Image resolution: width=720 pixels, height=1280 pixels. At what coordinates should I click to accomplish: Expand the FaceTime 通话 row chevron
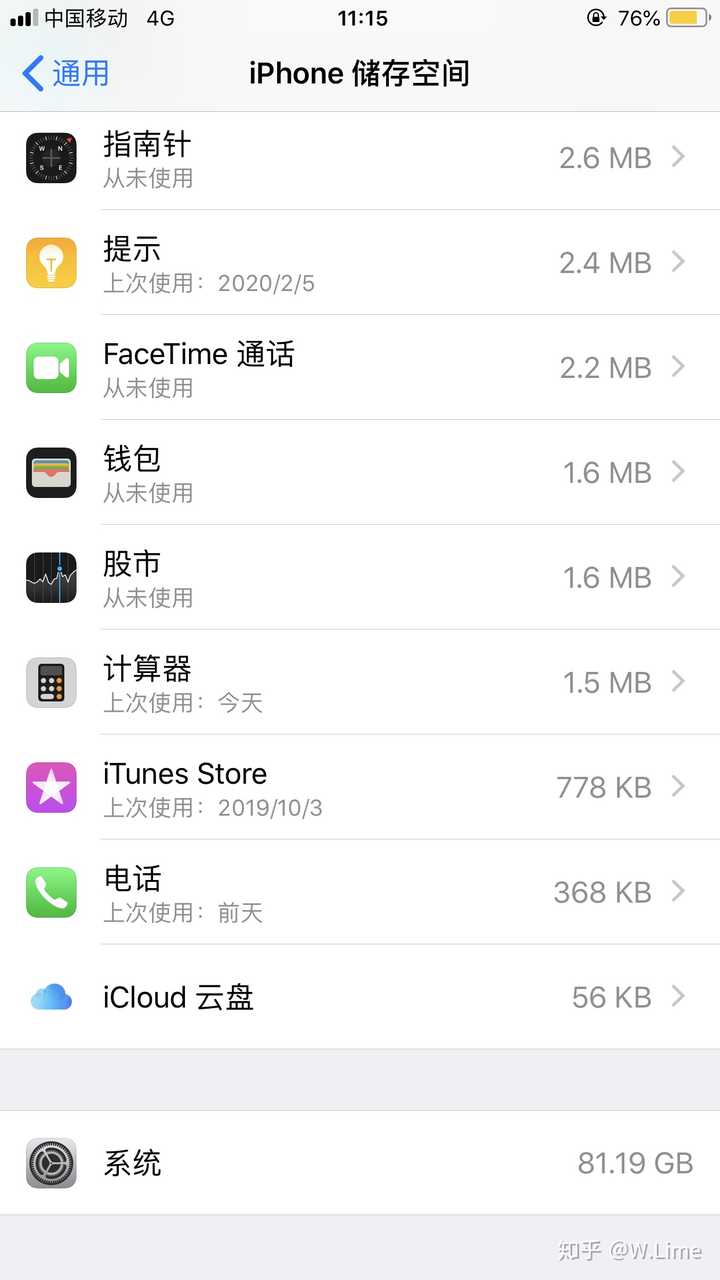click(x=679, y=367)
